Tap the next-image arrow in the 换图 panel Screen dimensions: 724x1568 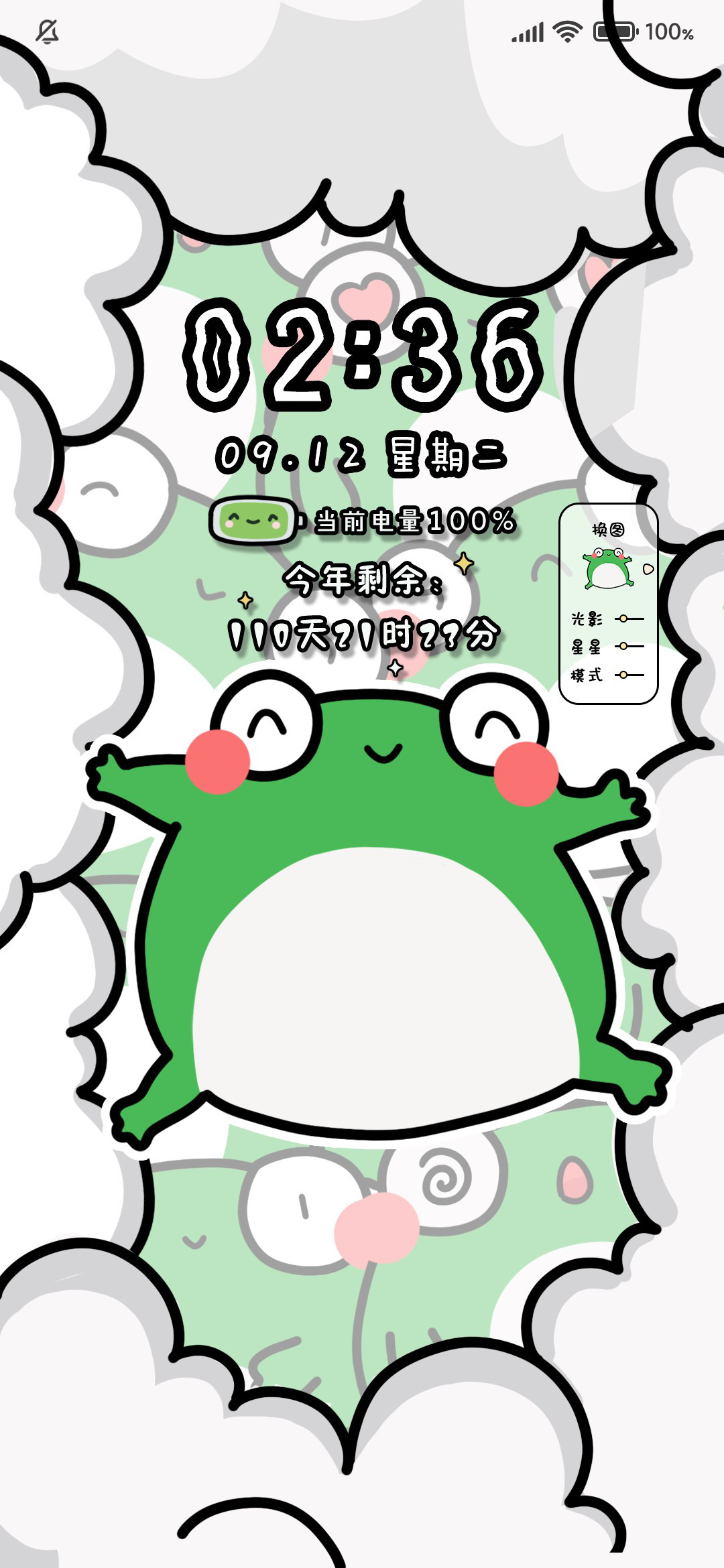pyautogui.click(x=648, y=569)
